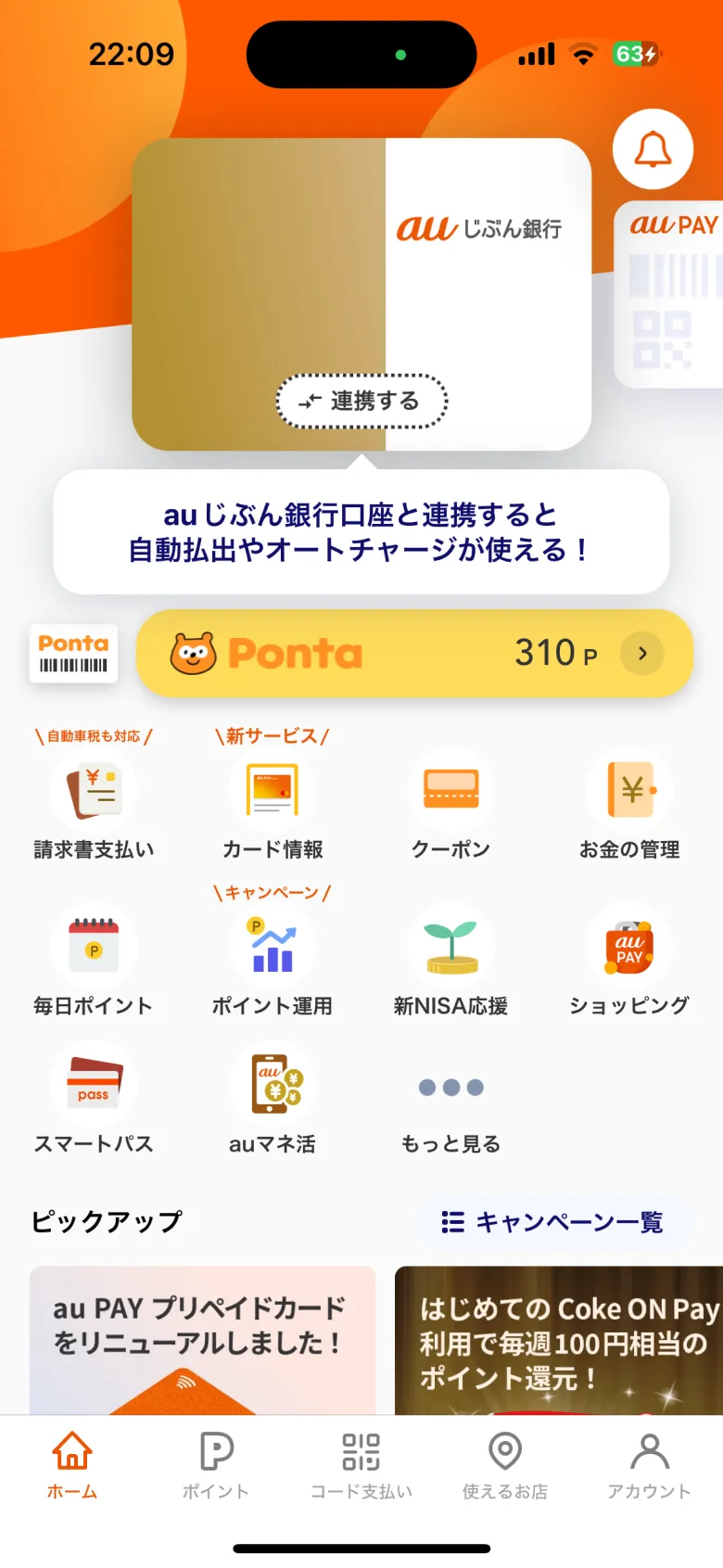Expand もっと見る to see more services

450,1099
